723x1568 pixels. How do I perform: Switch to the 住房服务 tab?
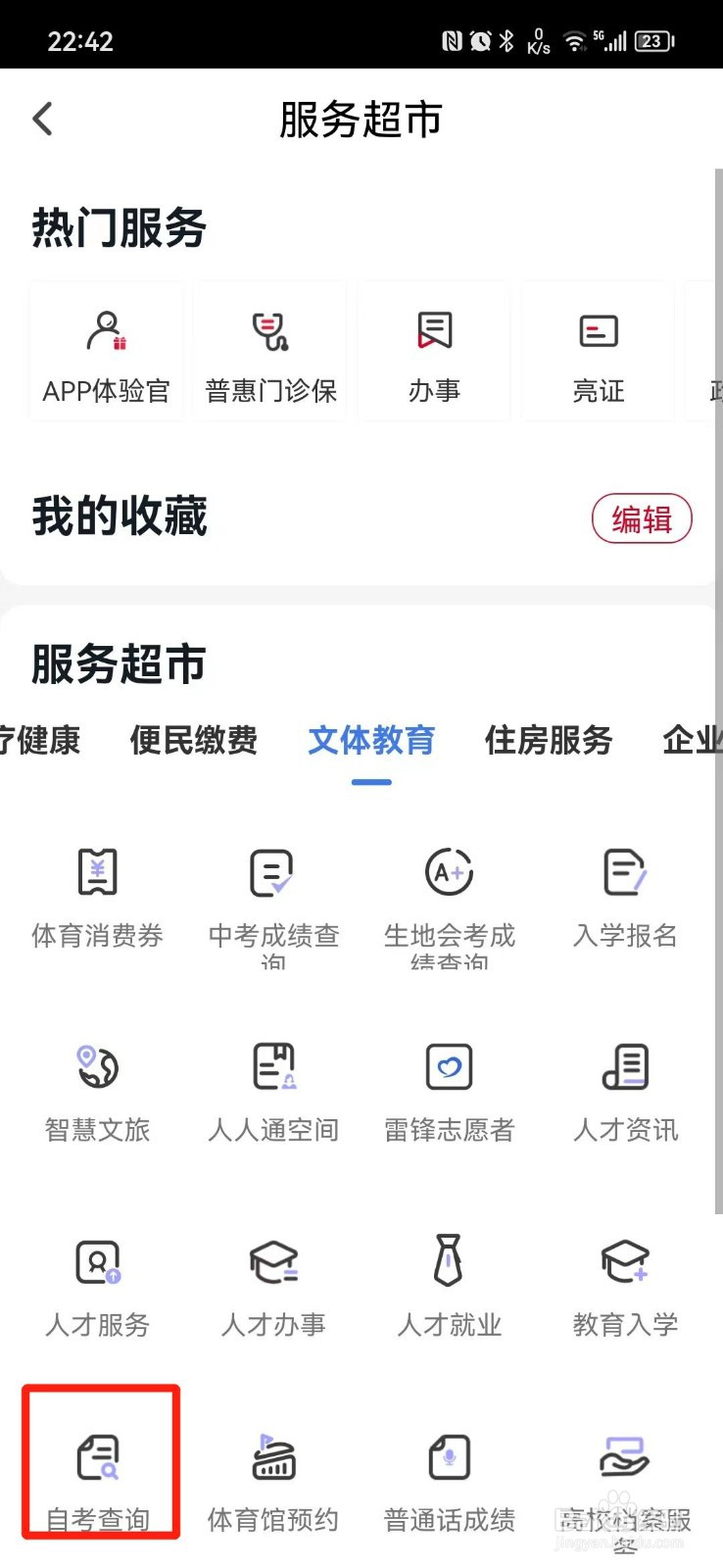[x=549, y=740]
